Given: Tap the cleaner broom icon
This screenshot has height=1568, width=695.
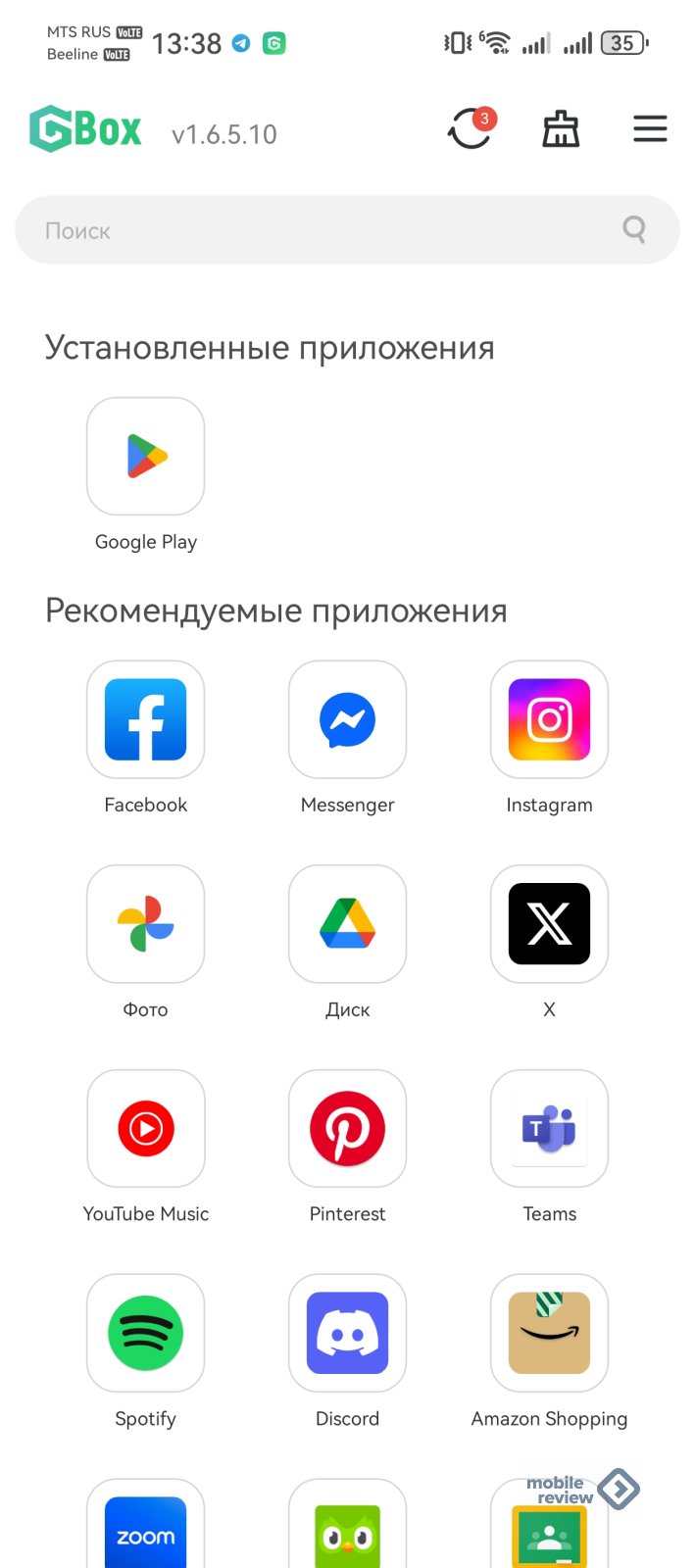Looking at the screenshot, I should (561, 128).
